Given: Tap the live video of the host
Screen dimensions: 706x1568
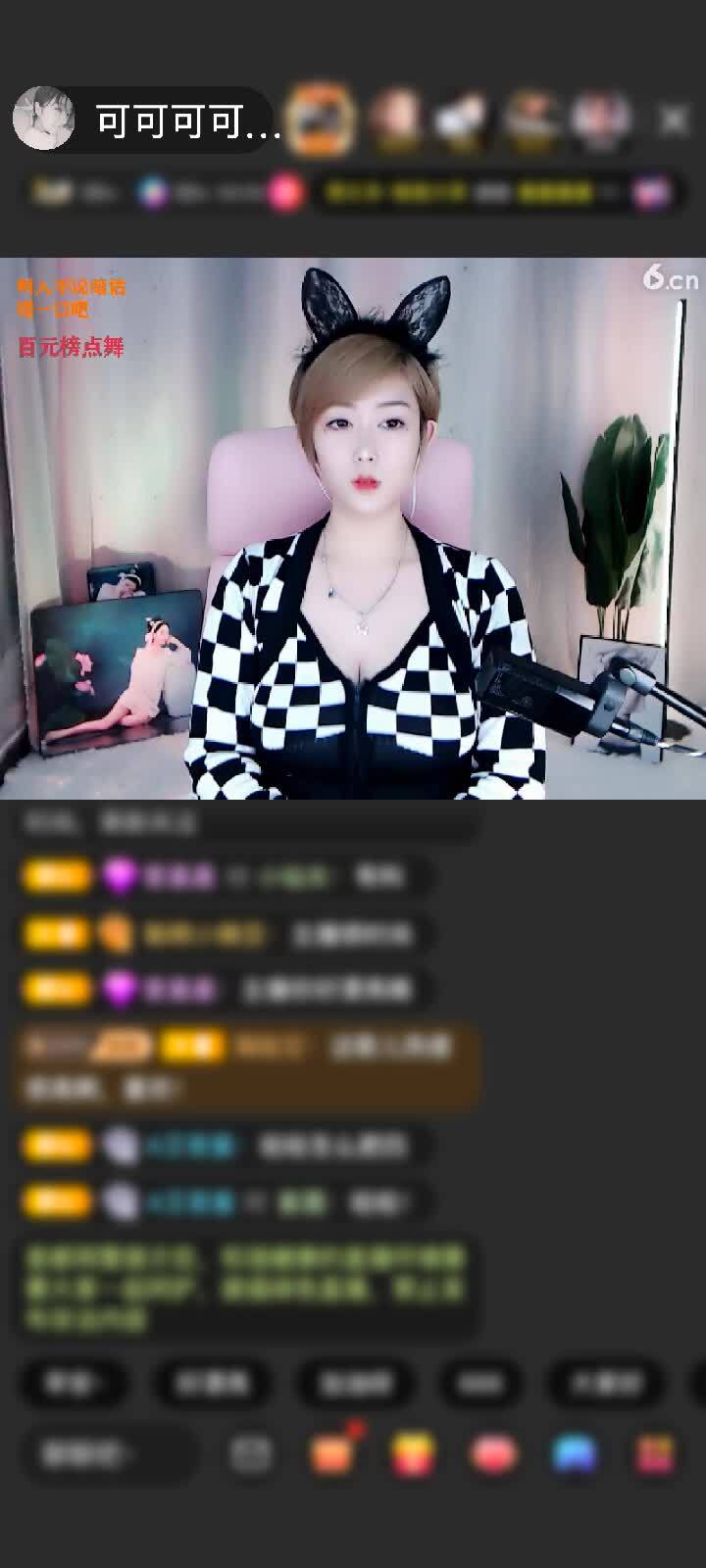Looking at the screenshot, I should point(353,529).
